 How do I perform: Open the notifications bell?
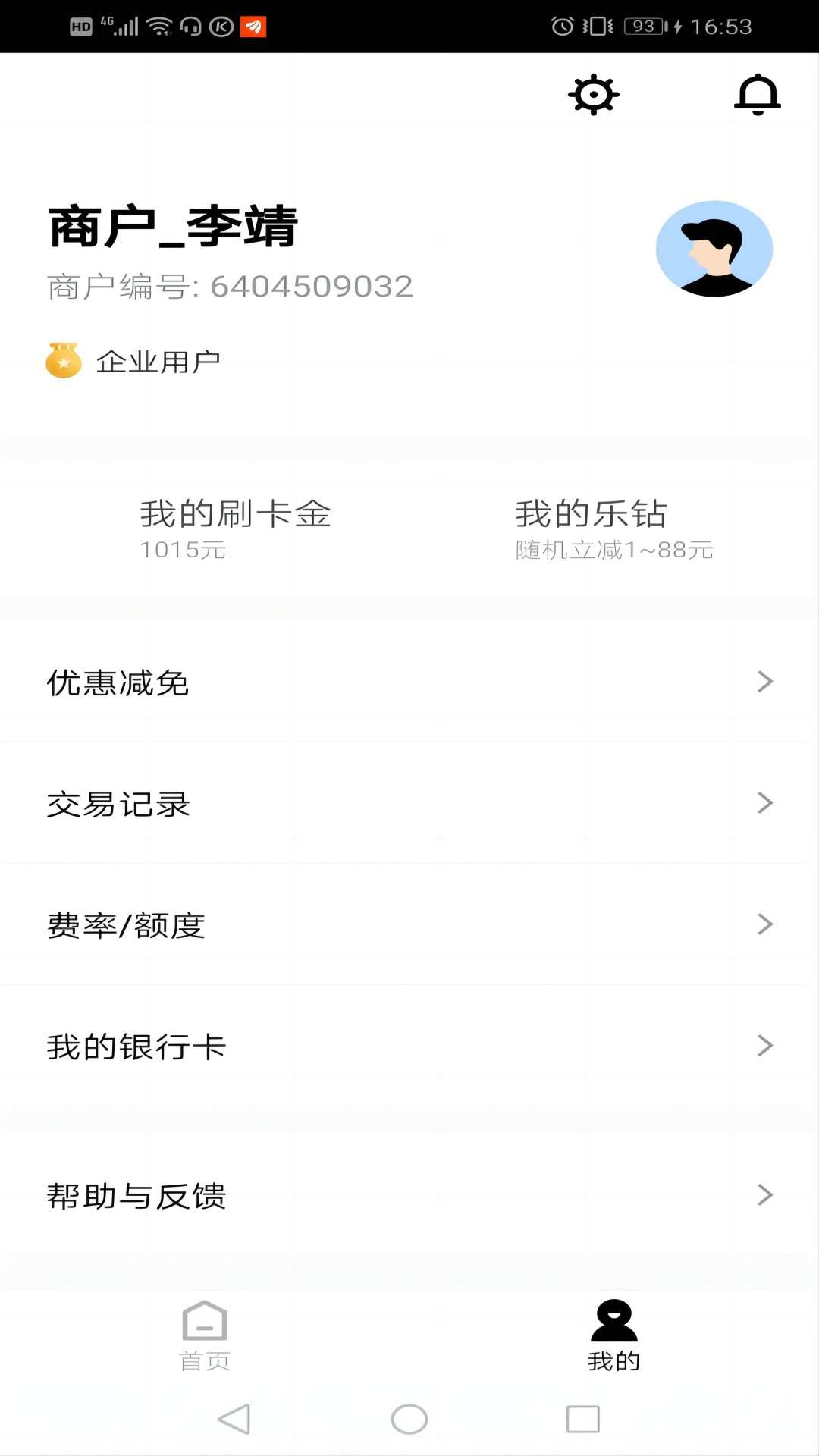click(757, 95)
